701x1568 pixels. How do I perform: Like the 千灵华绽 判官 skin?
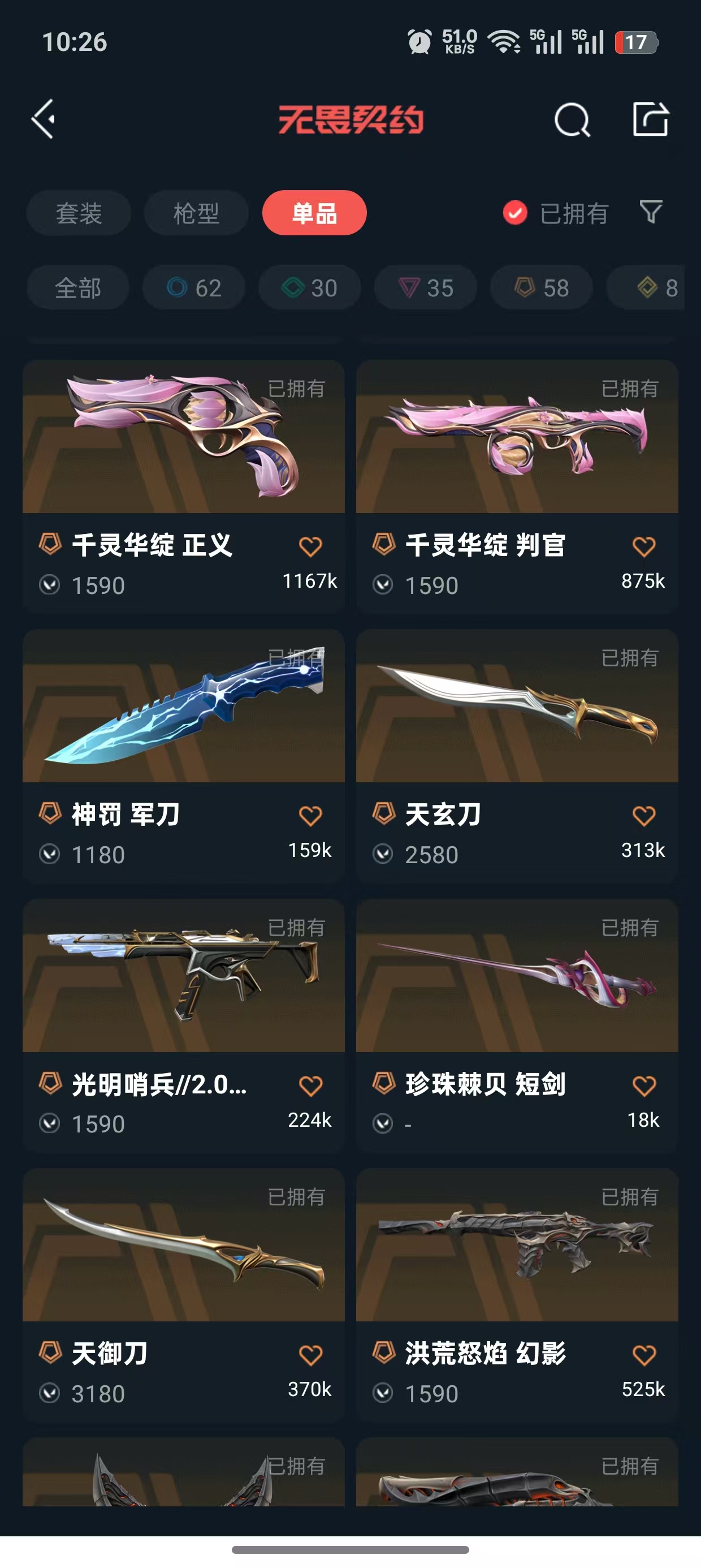tap(643, 546)
